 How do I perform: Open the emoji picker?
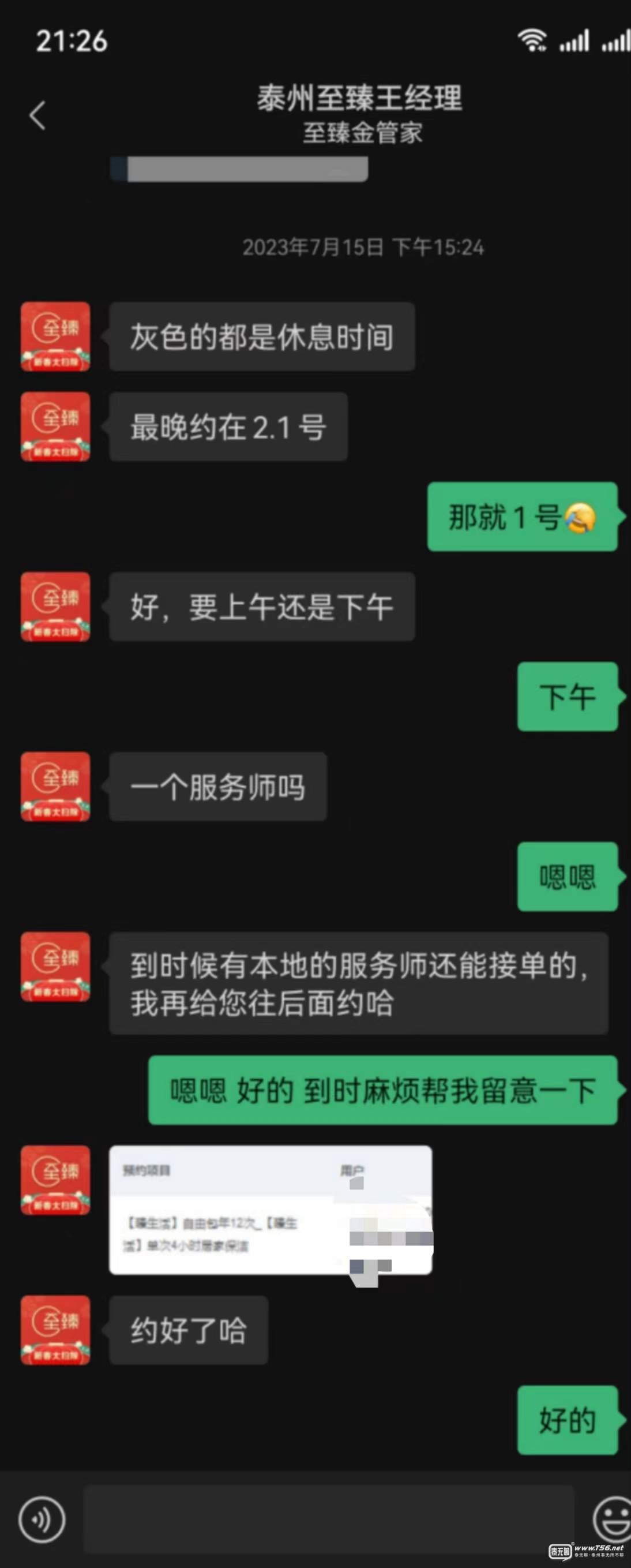click(x=611, y=1520)
